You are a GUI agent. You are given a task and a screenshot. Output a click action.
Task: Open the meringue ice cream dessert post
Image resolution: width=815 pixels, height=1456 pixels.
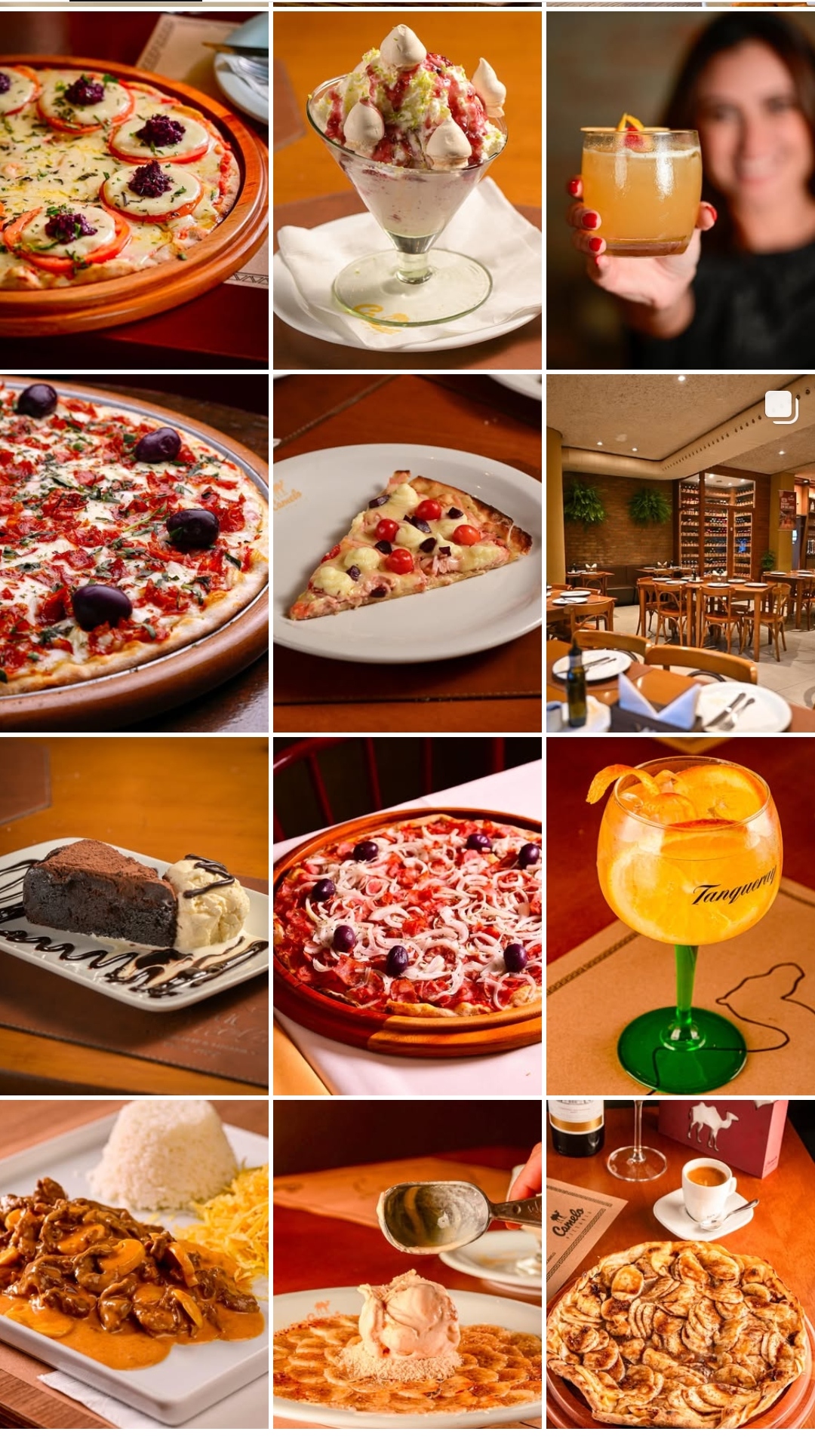[407, 189]
